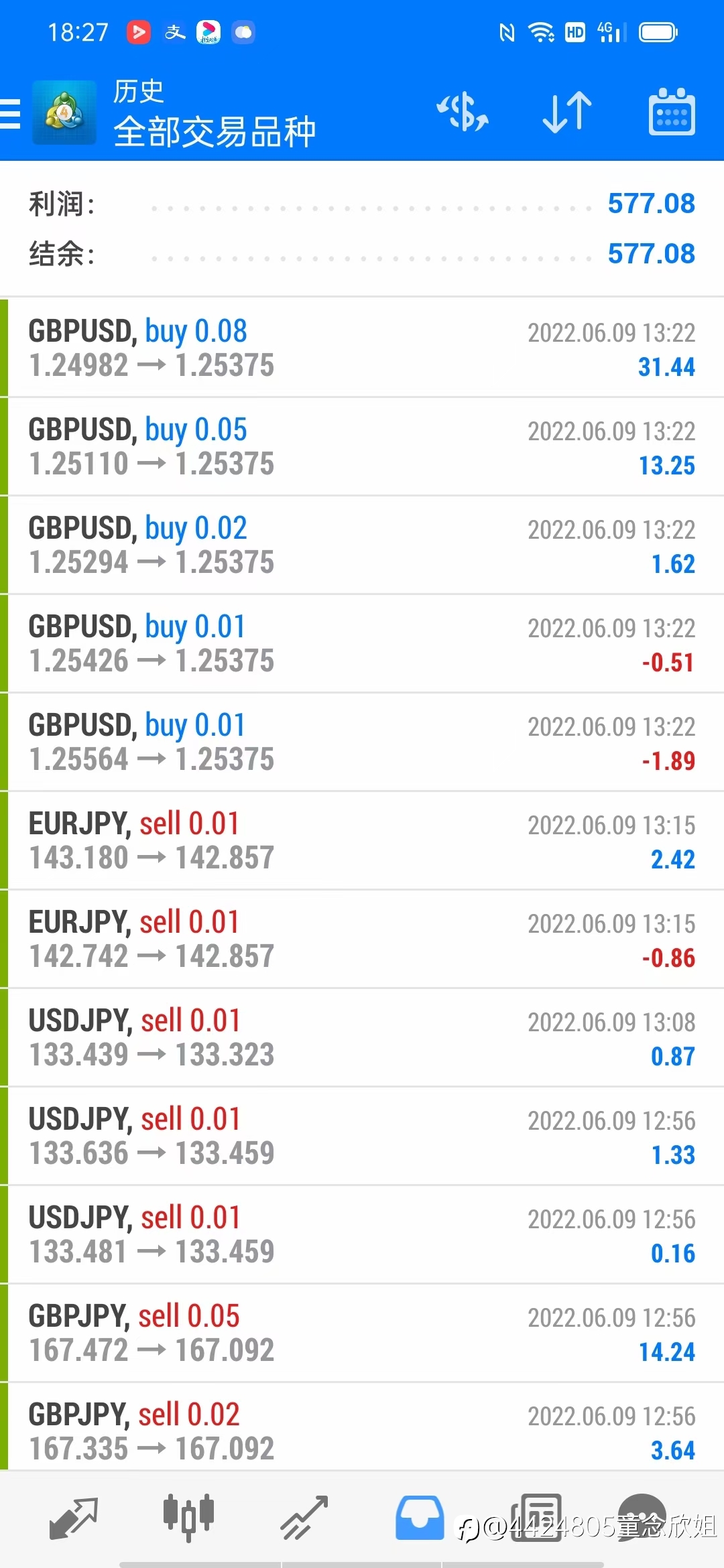724x1568 pixels.
Task: Select the History inbox tab
Action: (420, 1517)
